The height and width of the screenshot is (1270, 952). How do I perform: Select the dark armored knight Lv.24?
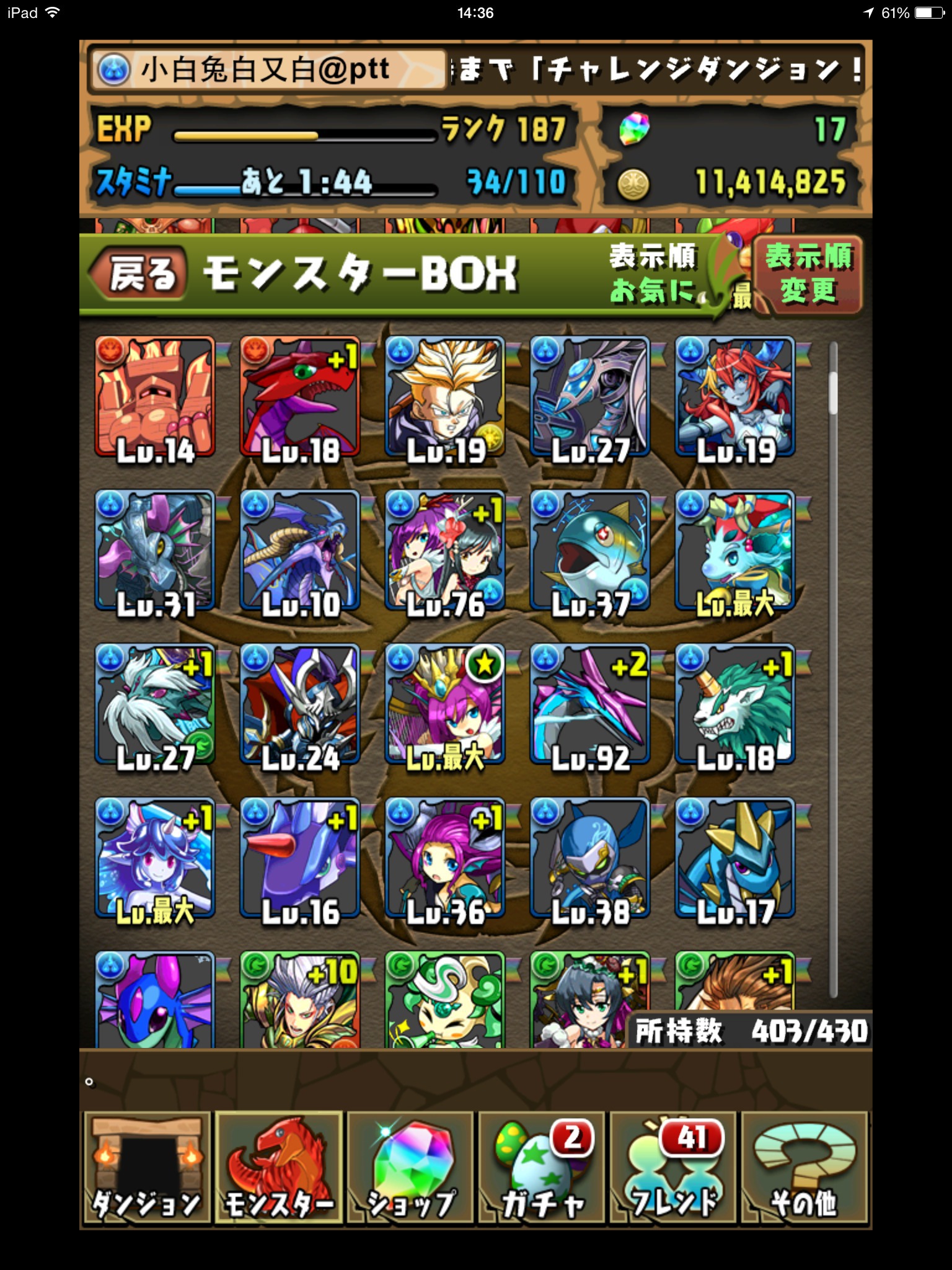coord(300,704)
